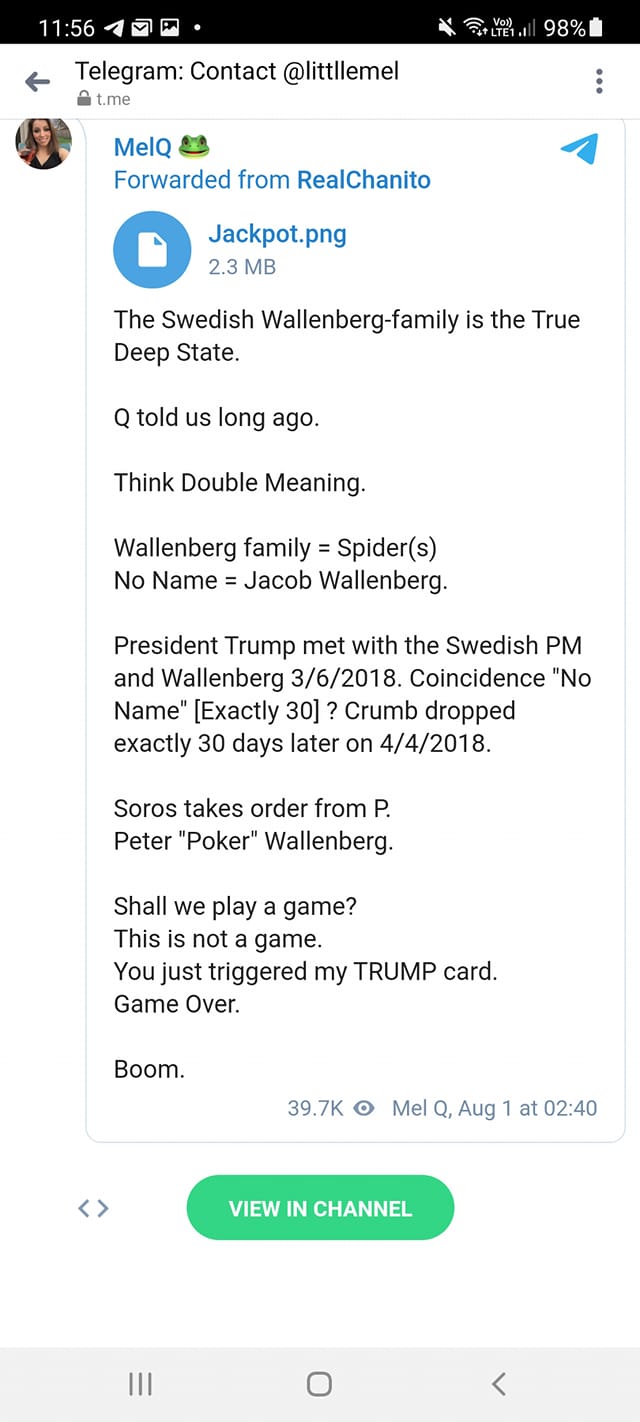Download the Jackpot.png file
Screen dimensions: 640x1422
pos(152,249)
